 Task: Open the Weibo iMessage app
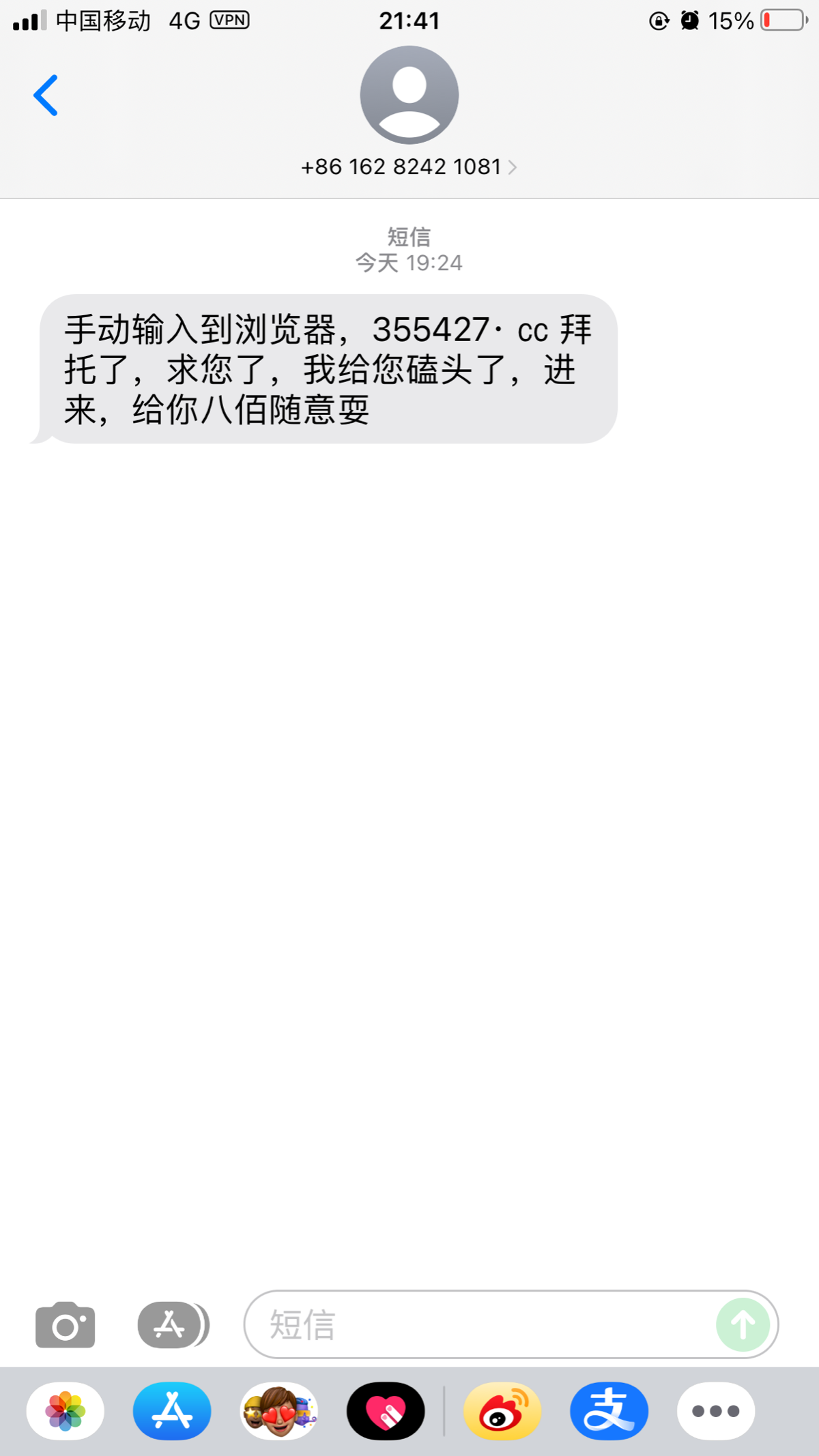point(502,1411)
